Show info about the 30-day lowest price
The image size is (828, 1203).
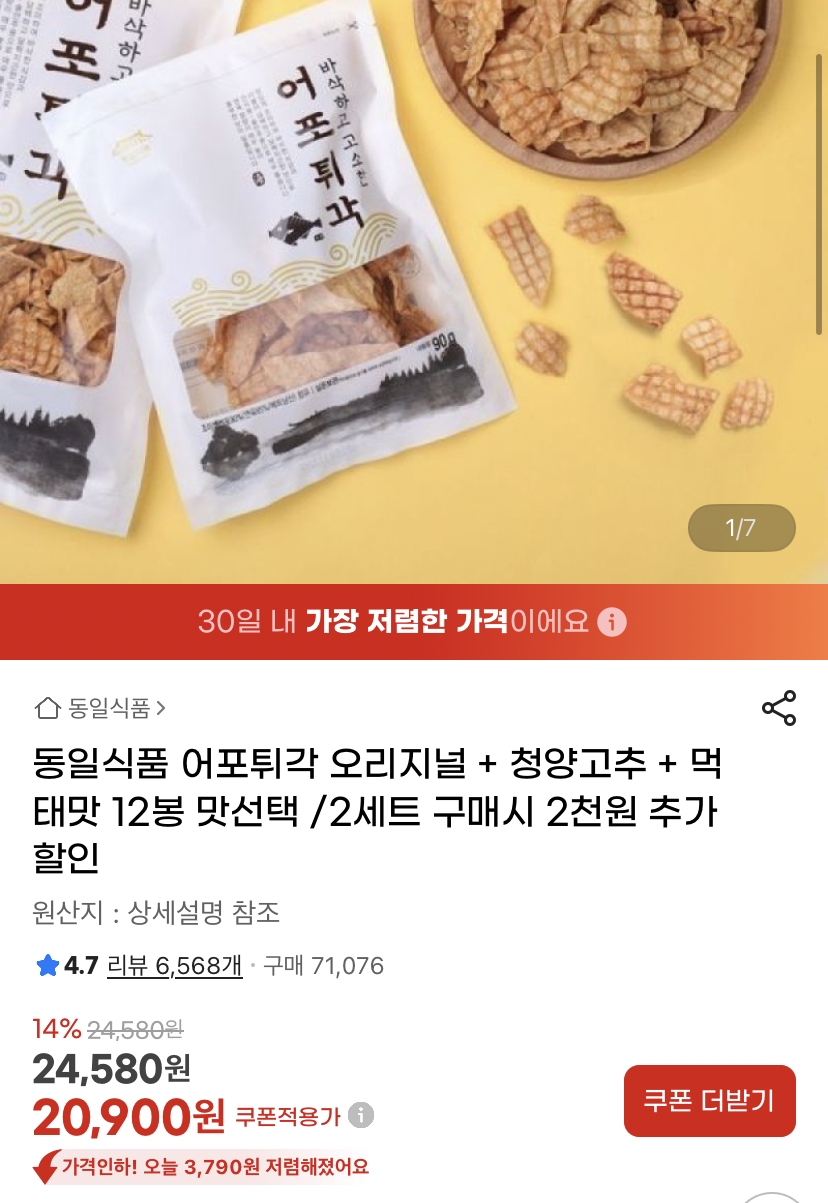[x=612, y=622]
